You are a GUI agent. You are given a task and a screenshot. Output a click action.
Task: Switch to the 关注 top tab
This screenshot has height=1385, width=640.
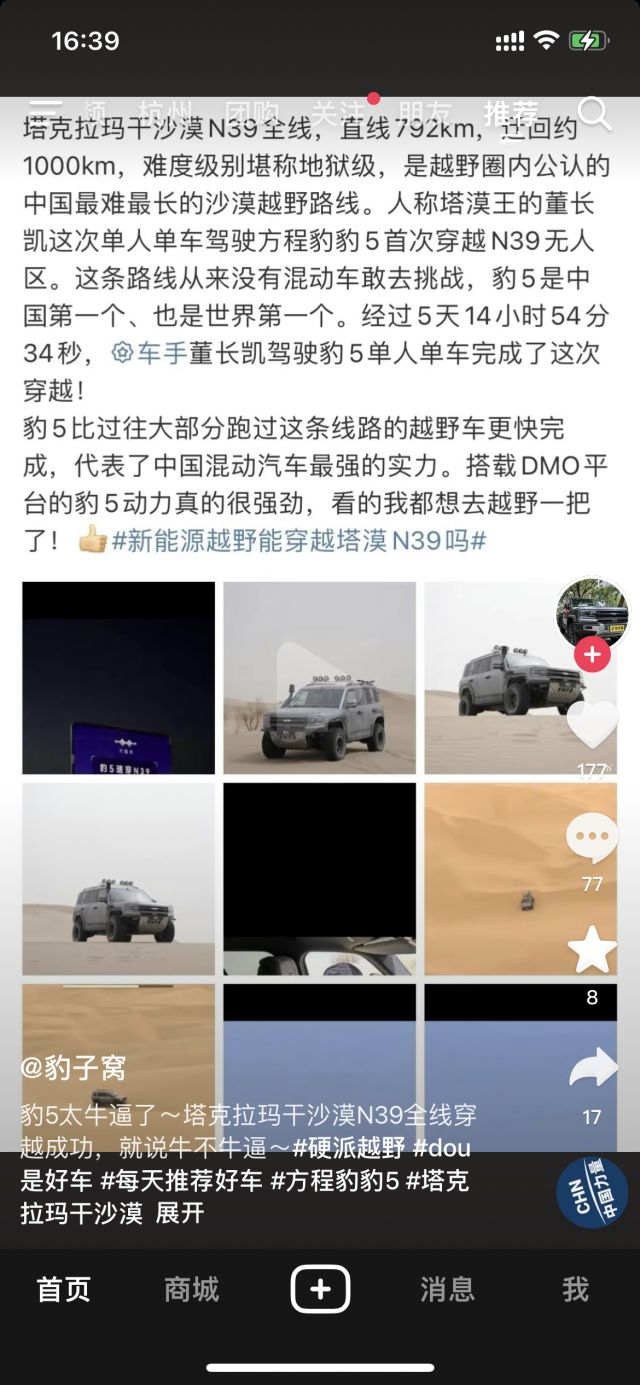click(x=339, y=113)
